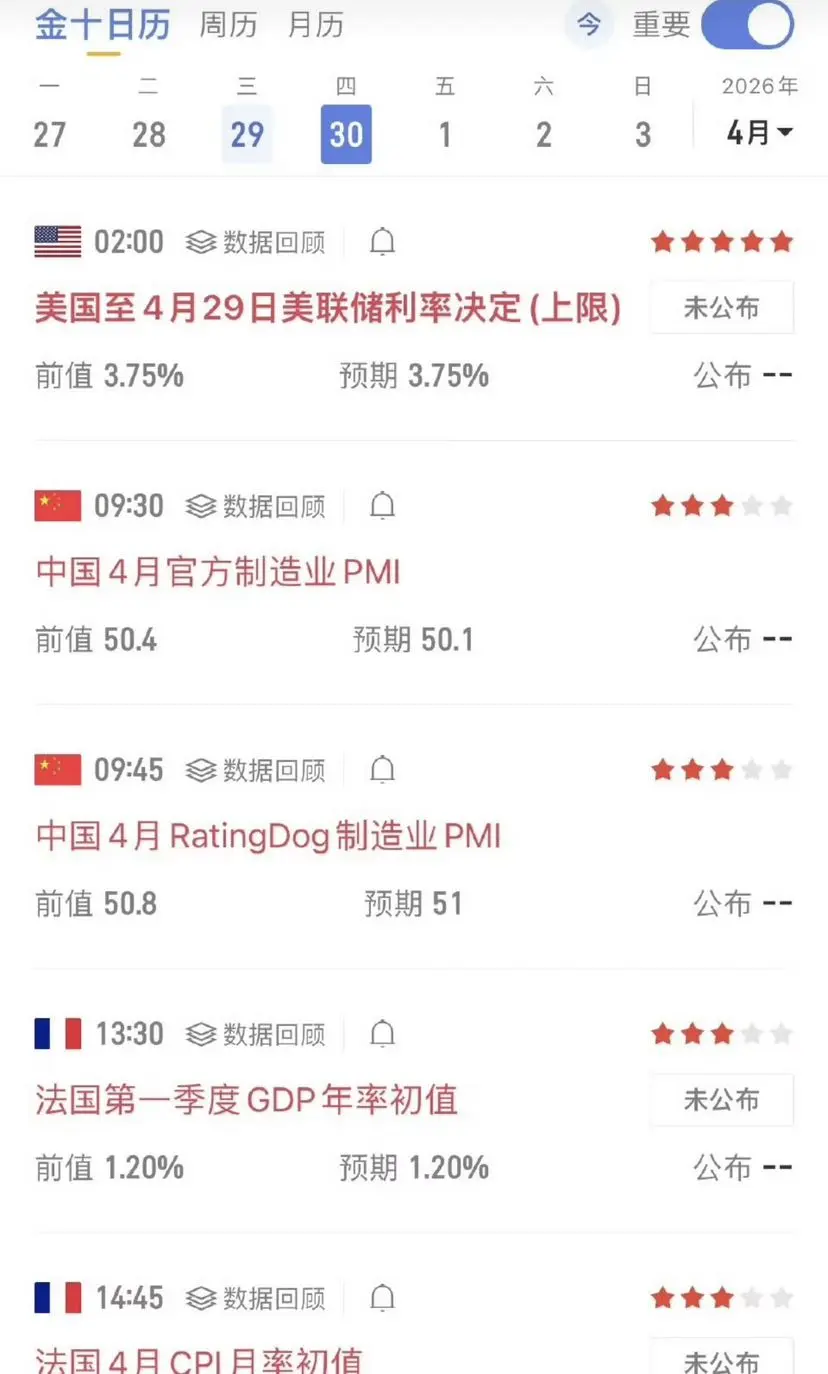Open 数据回顾 for the 09:45 China event
Viewport: 828px width, 1374px height.
(256, 770)
